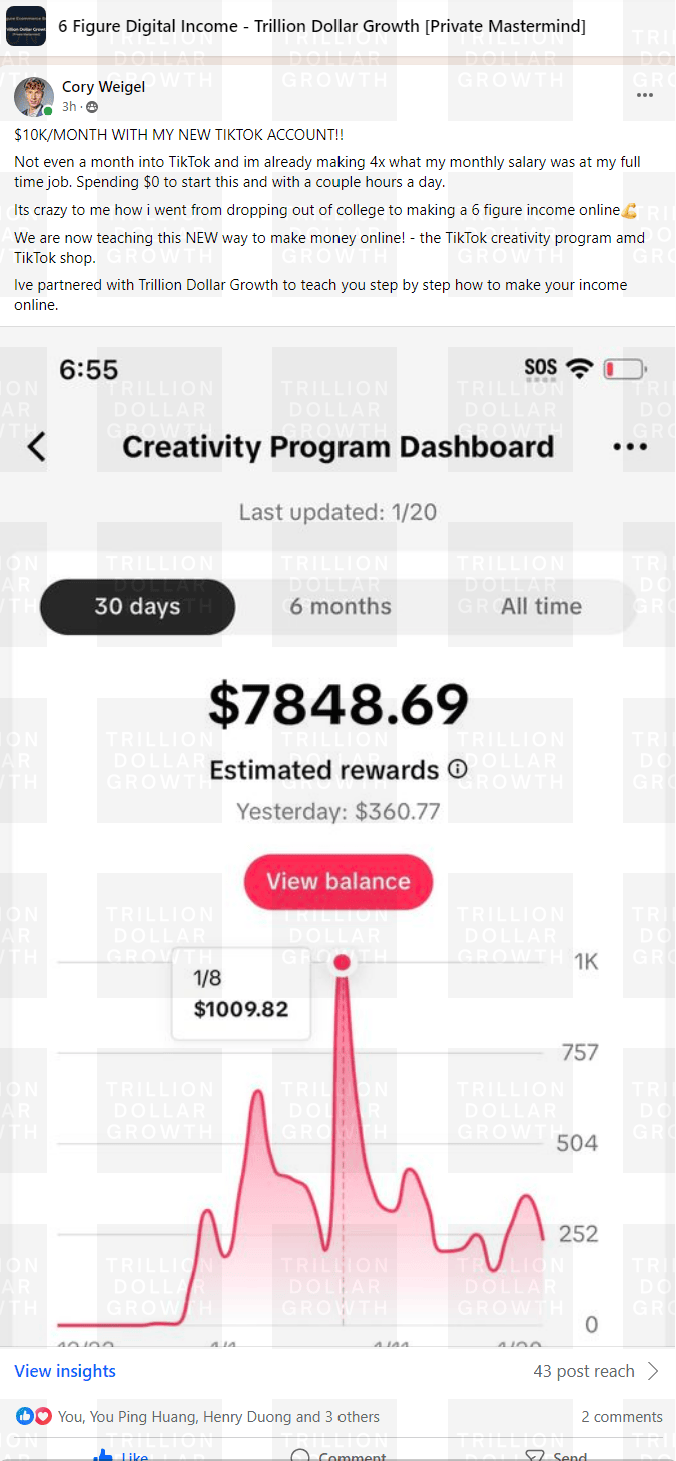Open the post overflow menu
The image size is (676, 1461).
coord(644,95)
